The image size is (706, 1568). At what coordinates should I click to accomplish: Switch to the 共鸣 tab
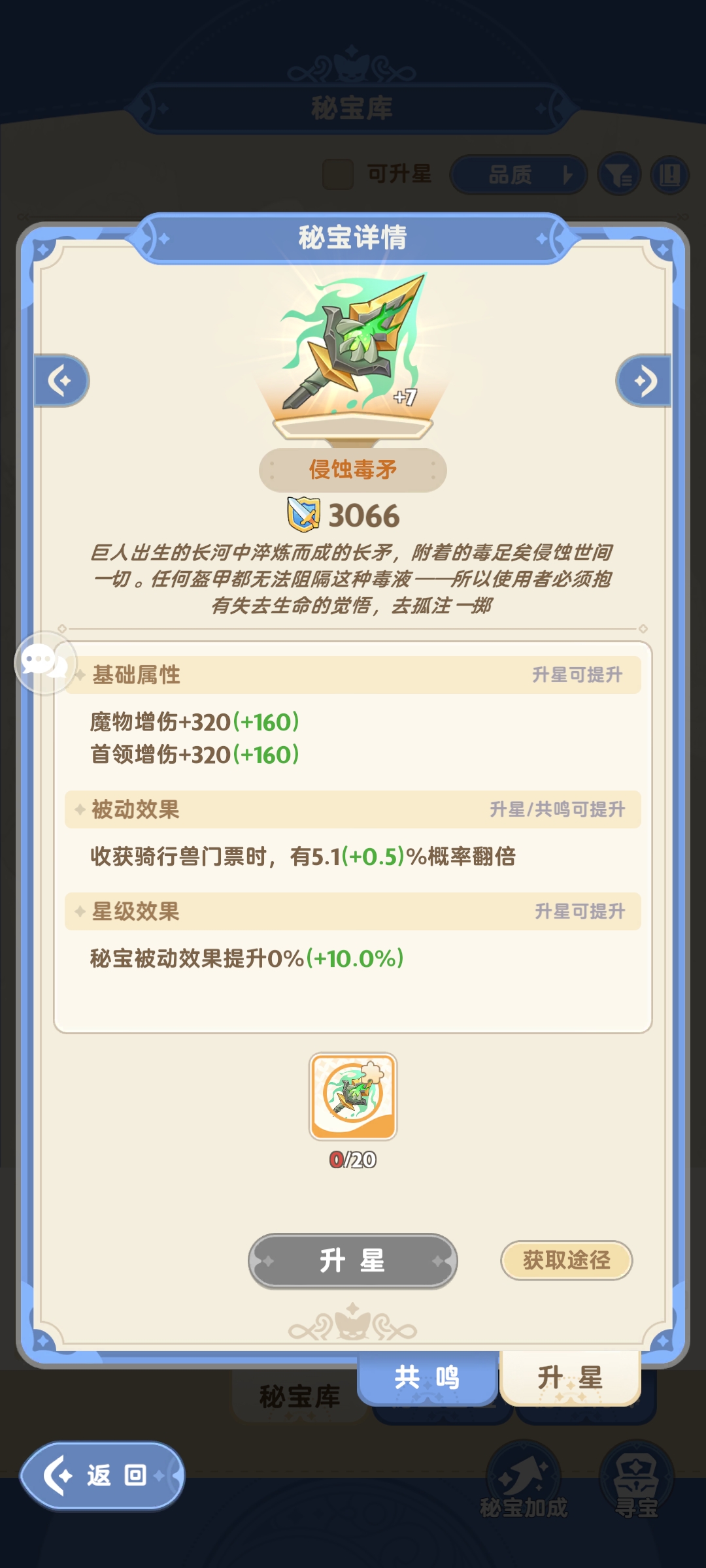(427, 1377)
